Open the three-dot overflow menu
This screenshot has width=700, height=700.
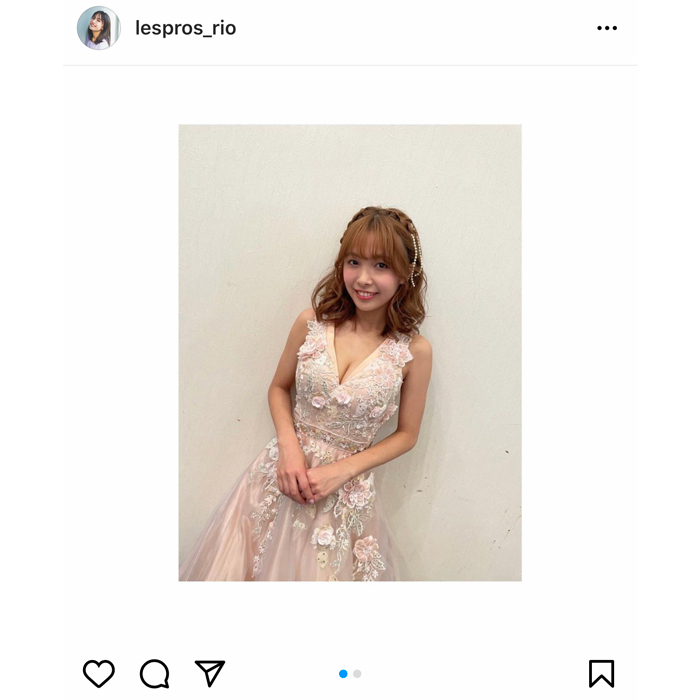coord(607,28)
